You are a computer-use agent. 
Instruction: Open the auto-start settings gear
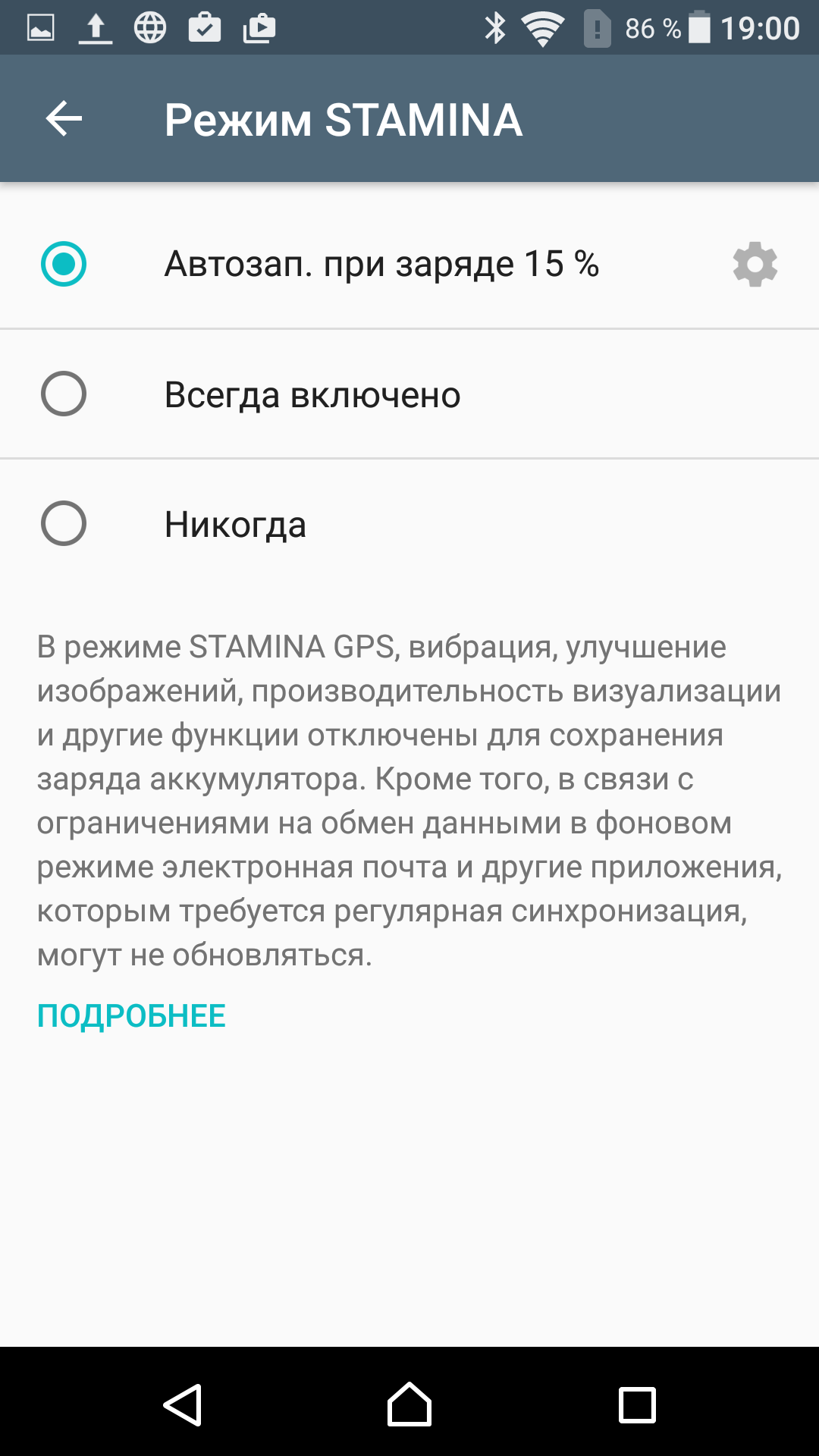[x=755, y=264]
